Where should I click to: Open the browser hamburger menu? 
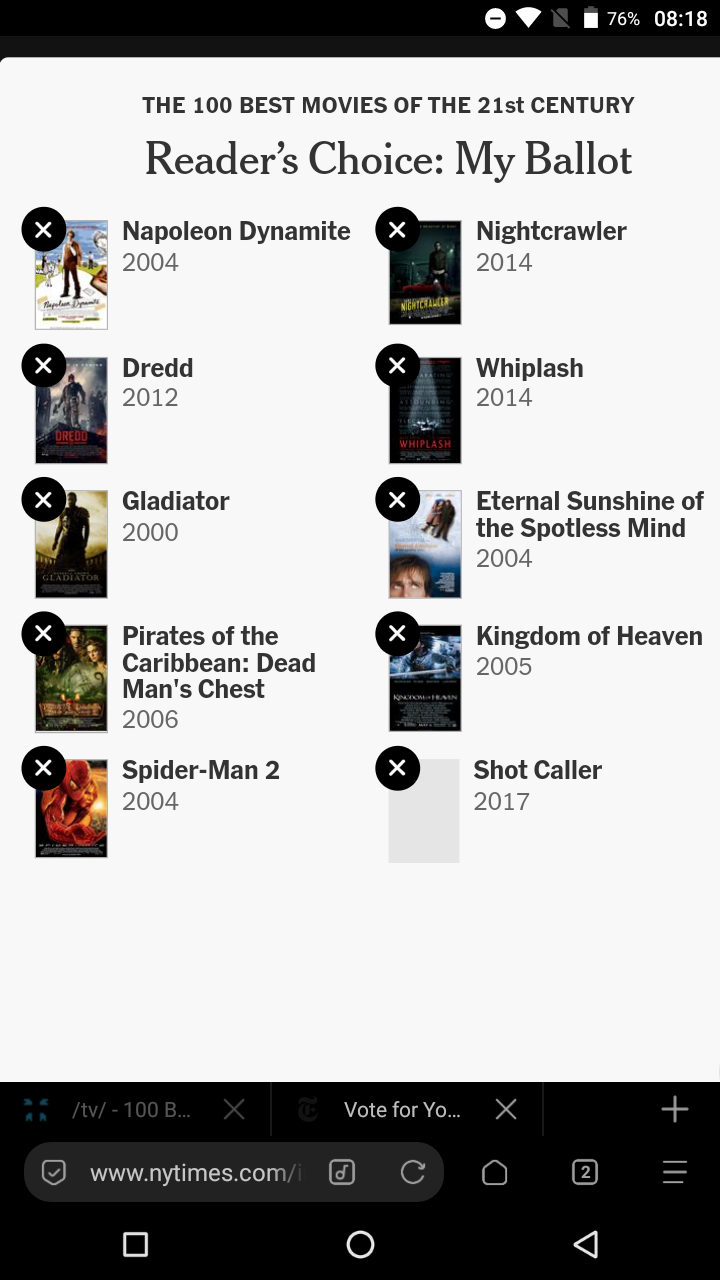tap(675, 1172)
